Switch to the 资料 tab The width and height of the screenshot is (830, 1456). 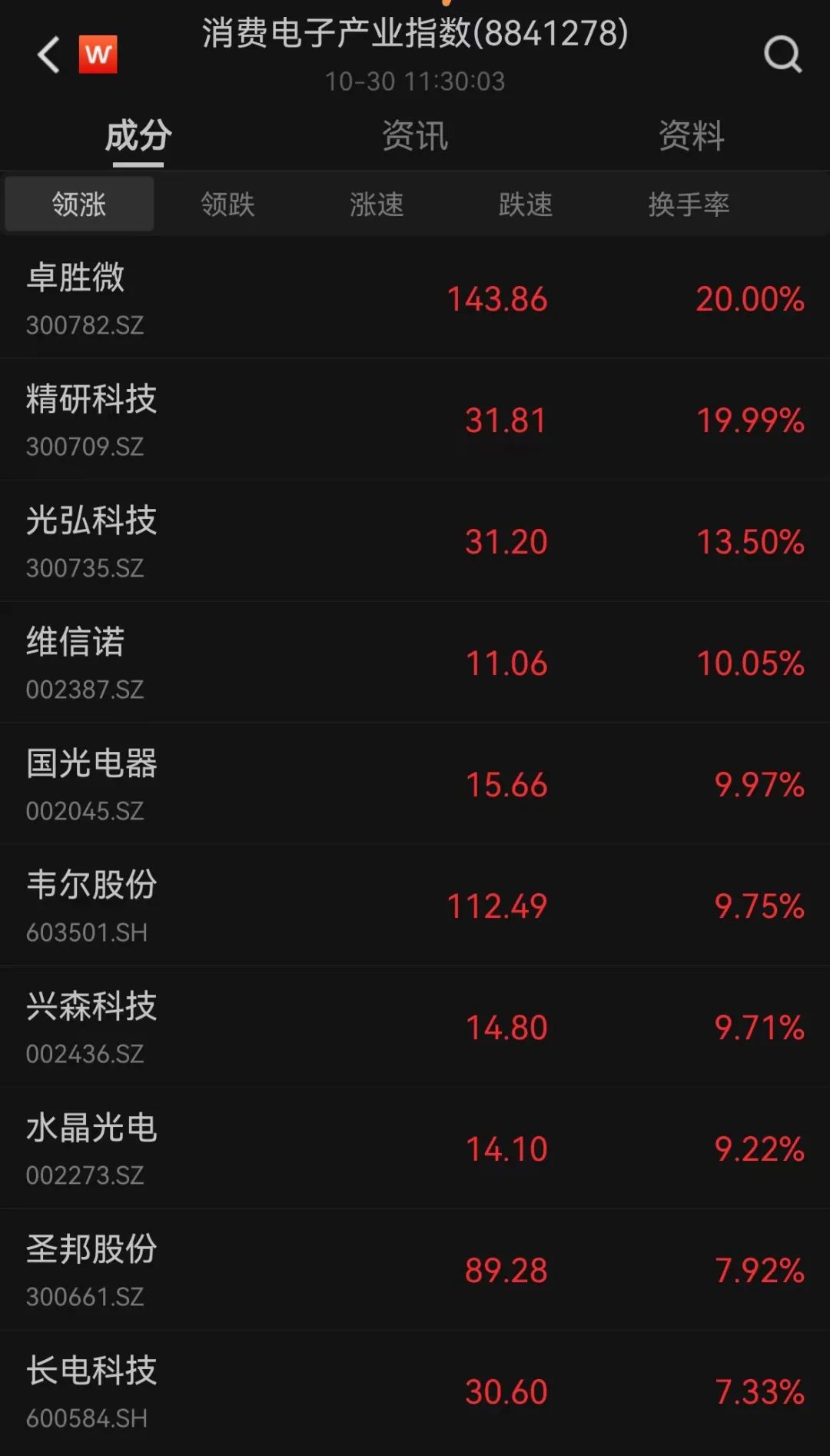click(691, 136)
